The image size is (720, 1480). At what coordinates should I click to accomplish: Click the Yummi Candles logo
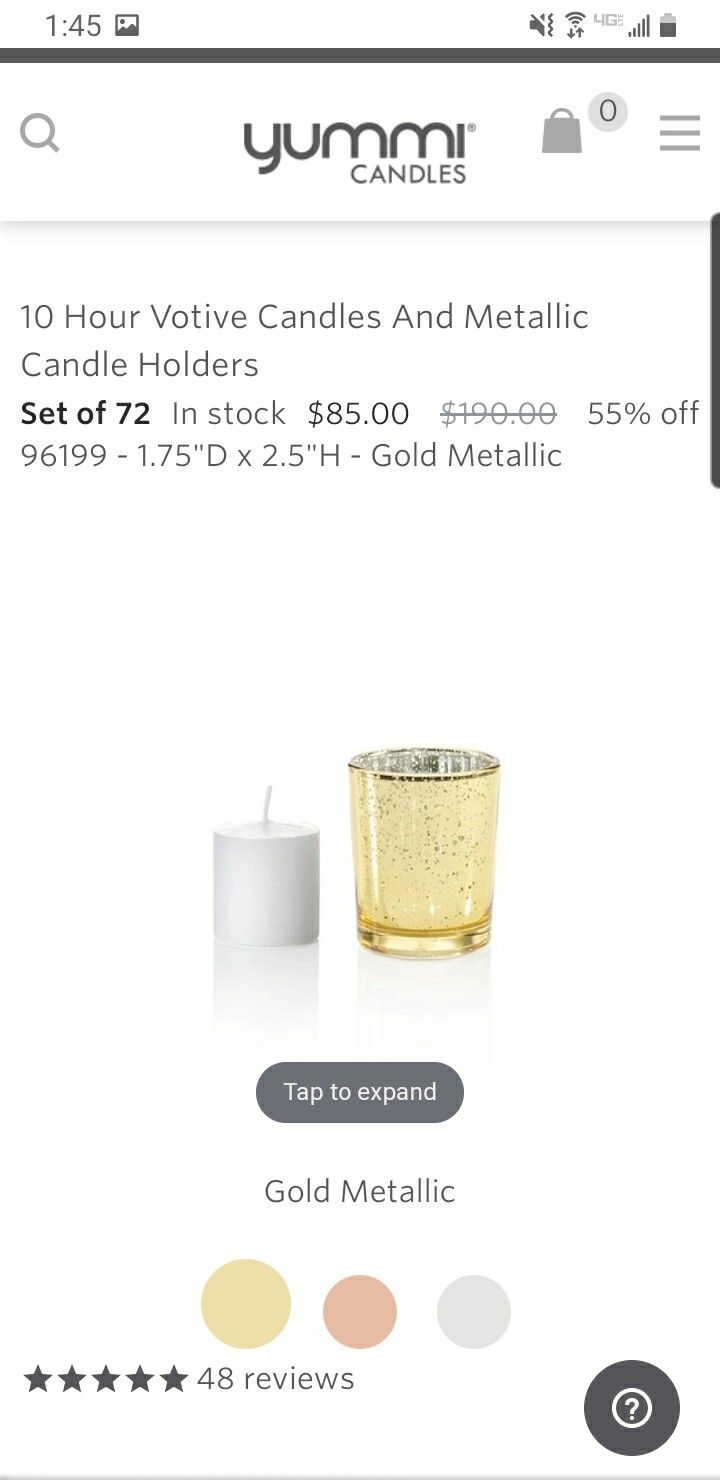[x=358, y=150]
